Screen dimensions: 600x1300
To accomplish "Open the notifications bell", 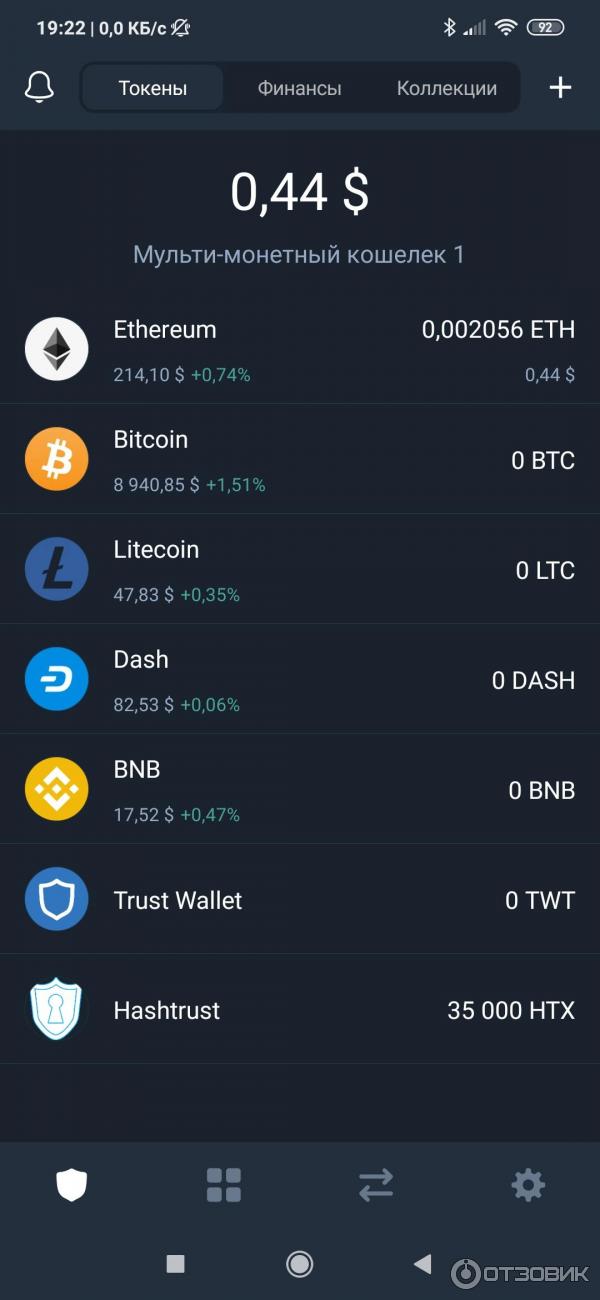I will [39, 88].
